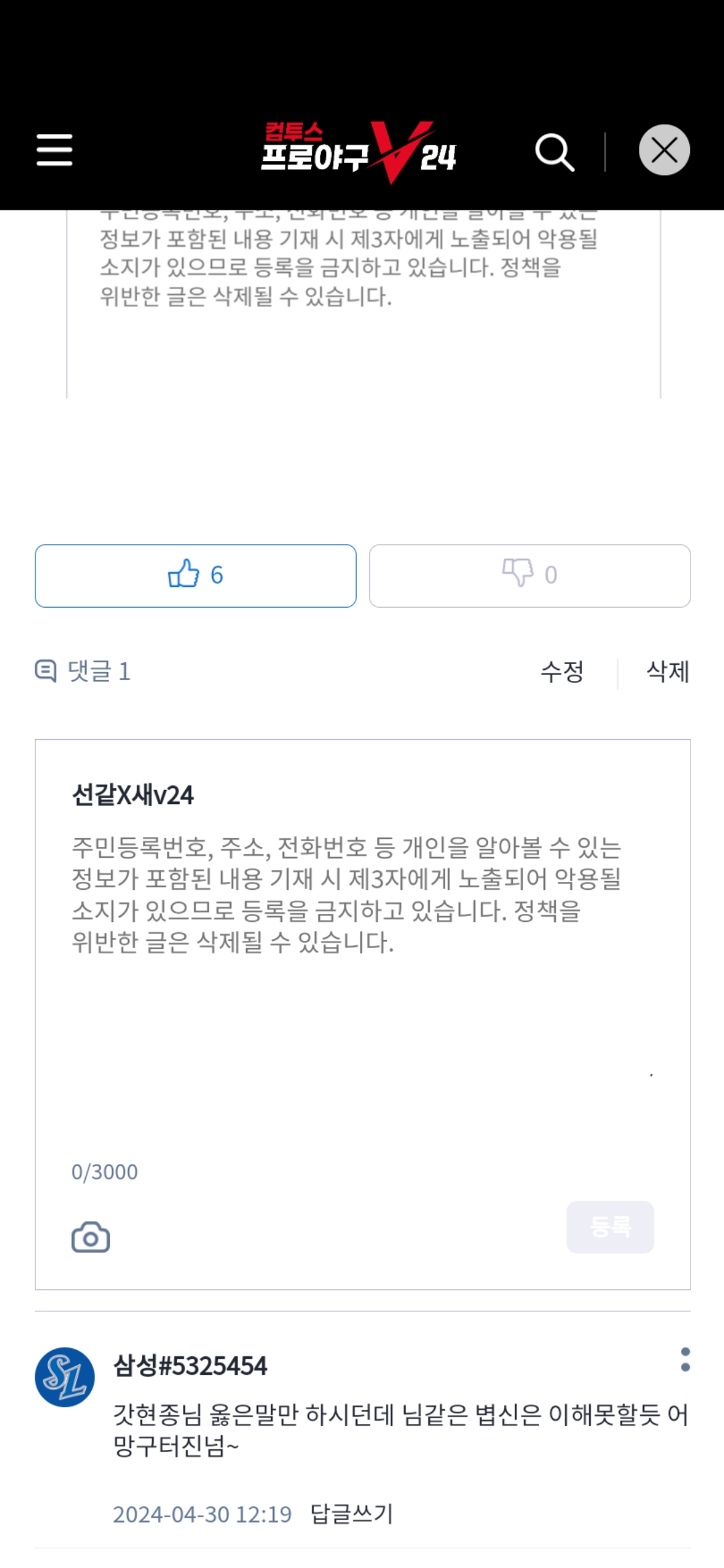Open the 컴투스프로야구 V24 home logo
The image size is (724, 1568).
(359, 151)
